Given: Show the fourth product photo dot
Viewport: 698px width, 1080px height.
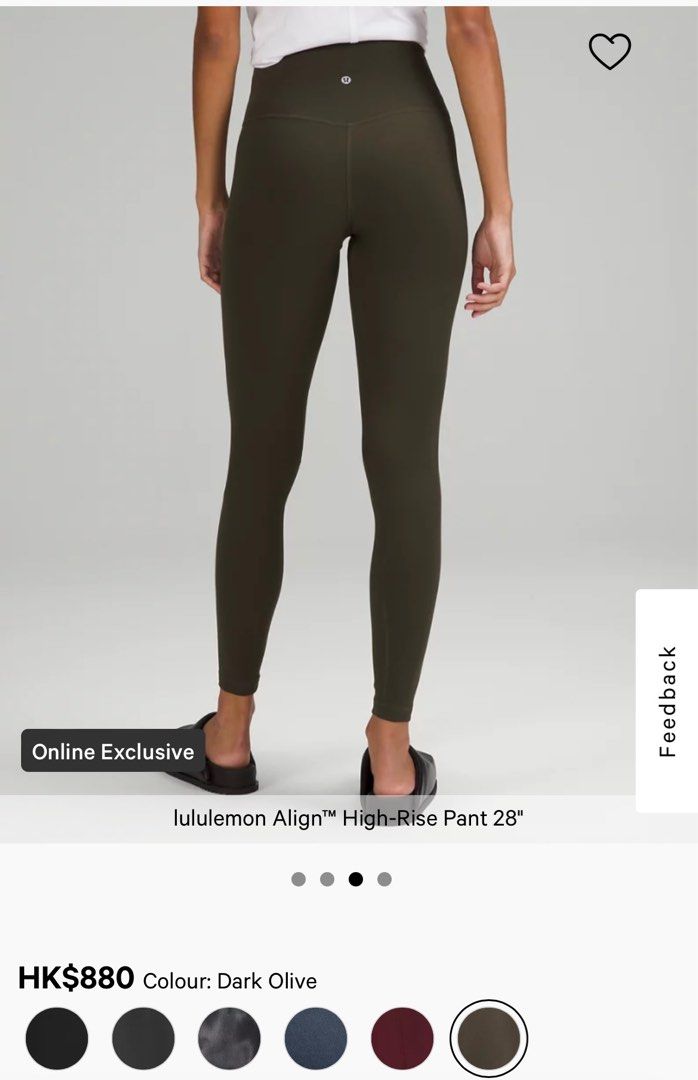Looking at the screenshot, I should coord(384,879).
